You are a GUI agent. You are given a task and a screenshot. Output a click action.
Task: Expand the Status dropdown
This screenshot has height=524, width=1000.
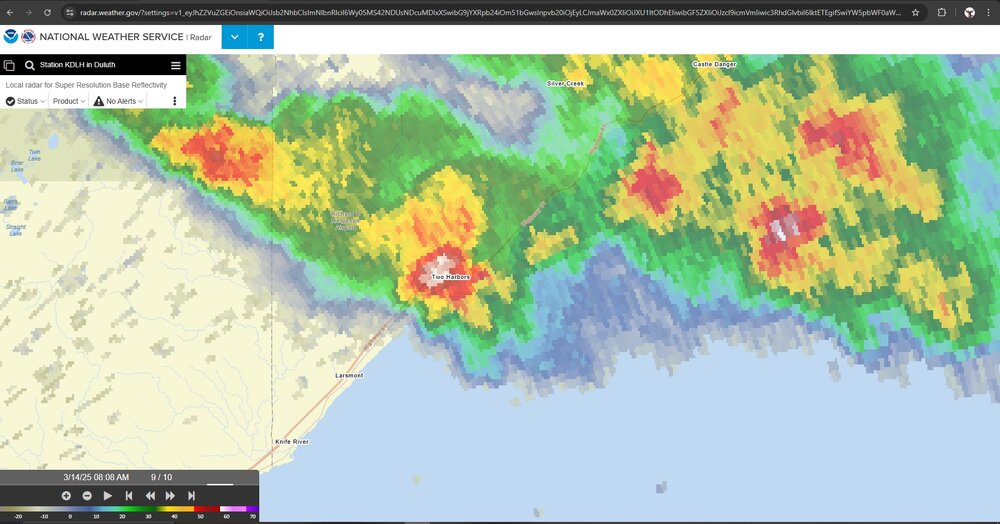coord(26,101)
